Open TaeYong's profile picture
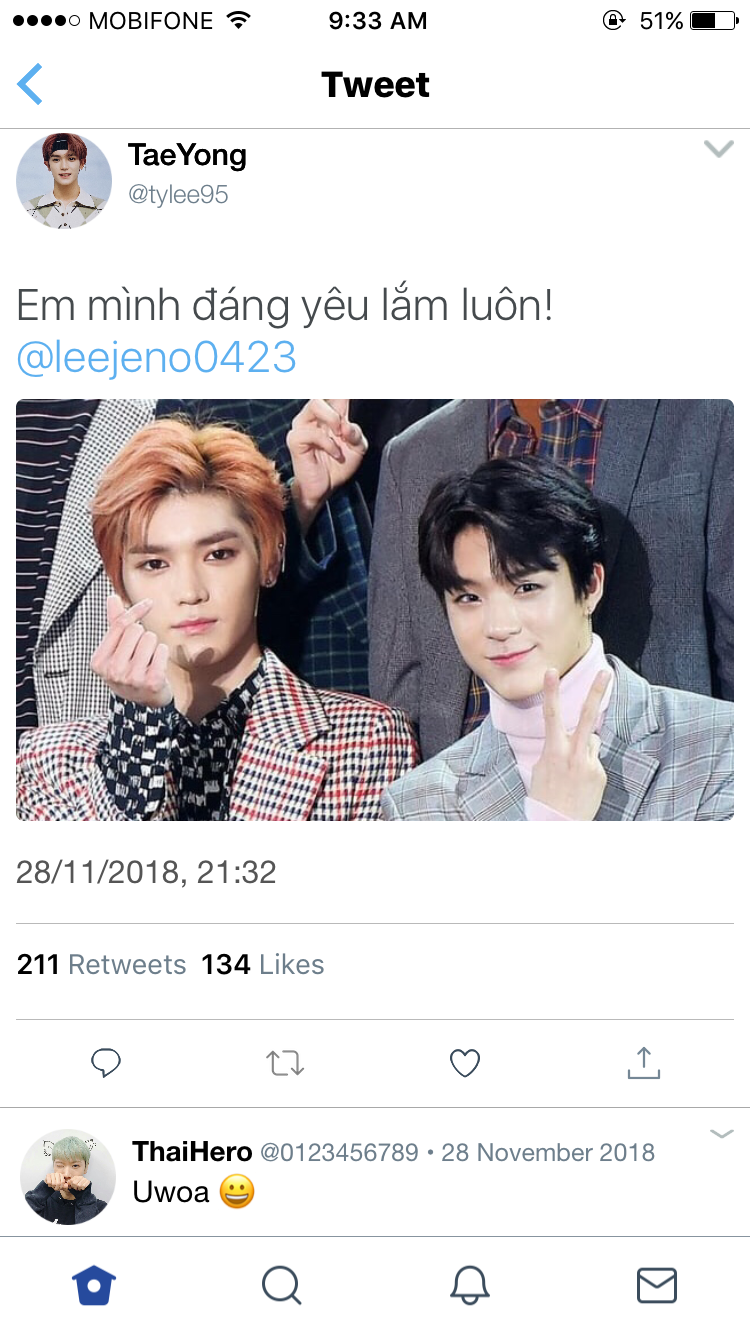750x1334 pixels. pyautogui.click(x=64, y=181)
